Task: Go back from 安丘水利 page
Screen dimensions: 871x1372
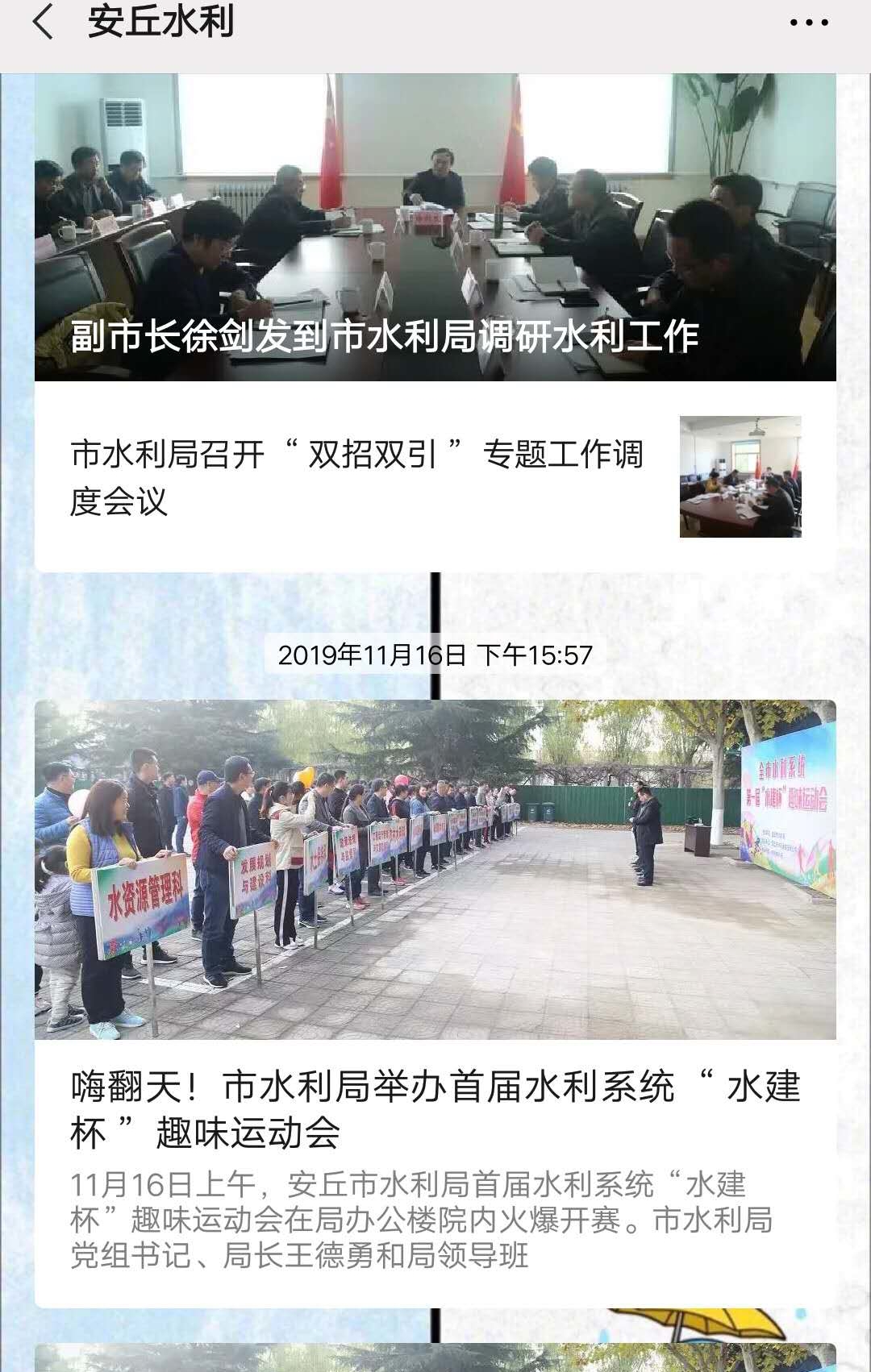Action: tap(43, 22)
